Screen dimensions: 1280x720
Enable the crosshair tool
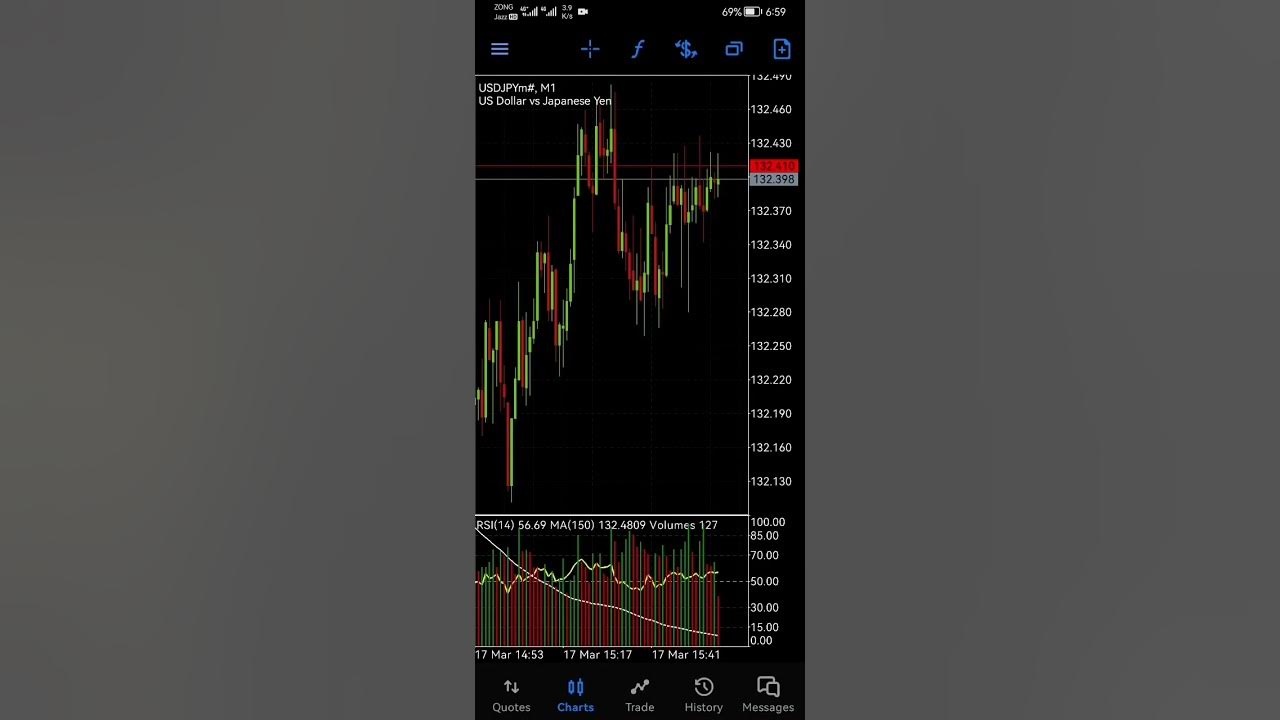[590, 49]
